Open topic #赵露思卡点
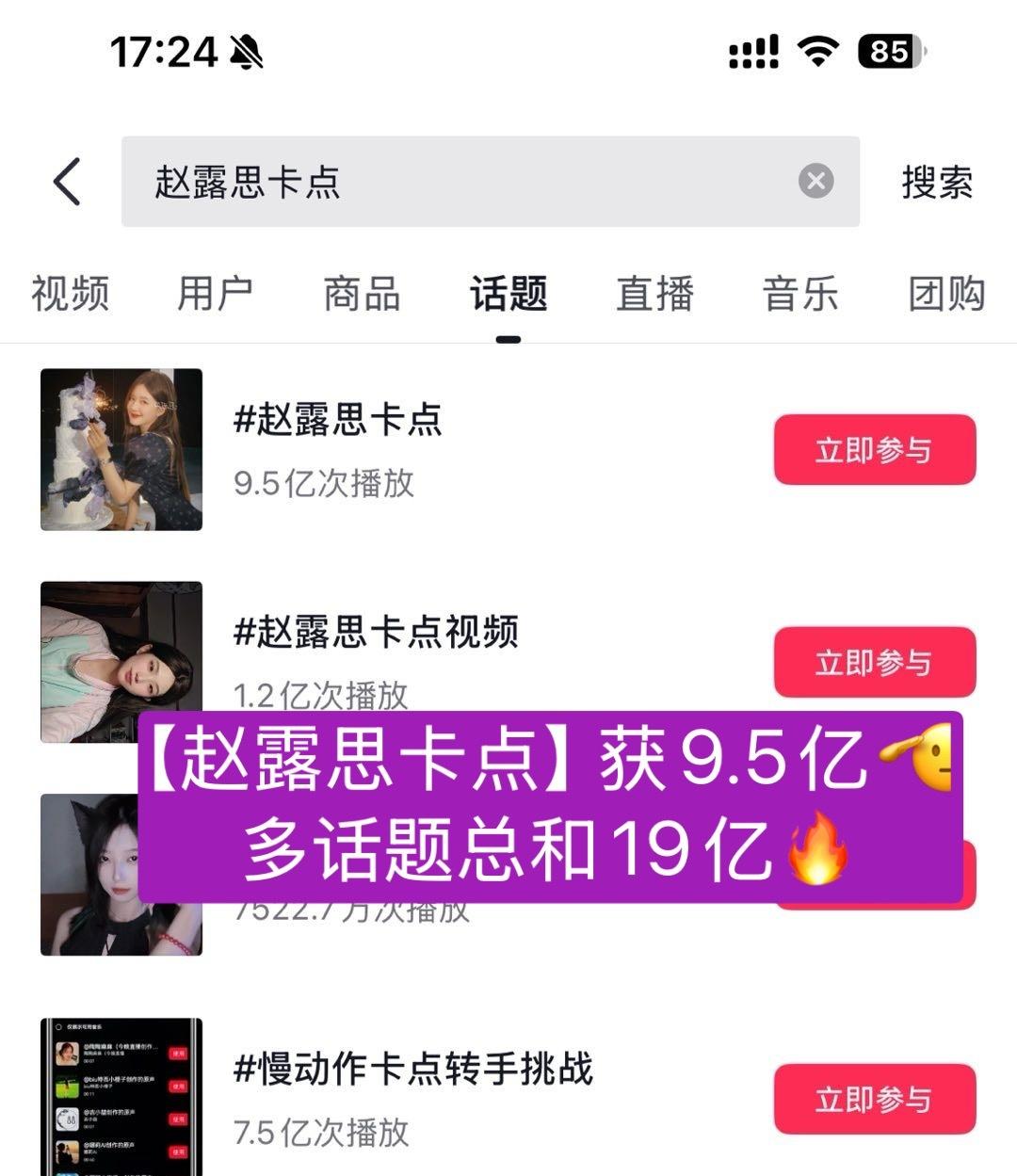1017x1176 pixels. (x=338, y=420)
